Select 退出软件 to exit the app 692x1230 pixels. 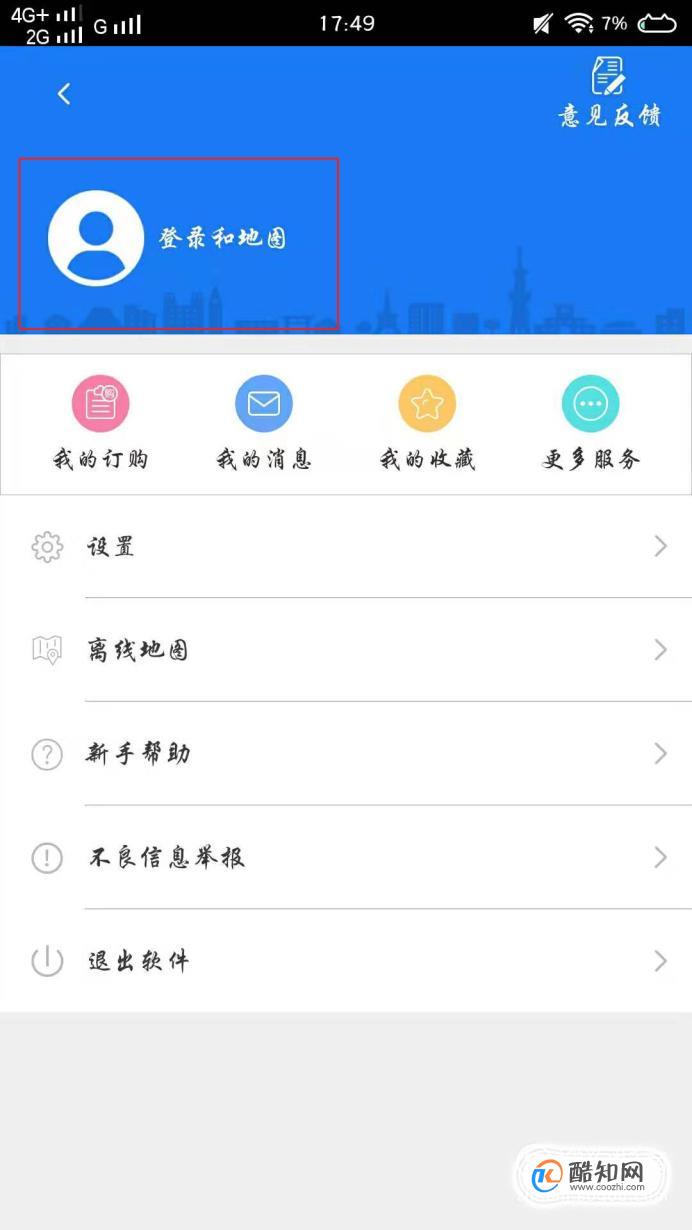pos(346,962)
